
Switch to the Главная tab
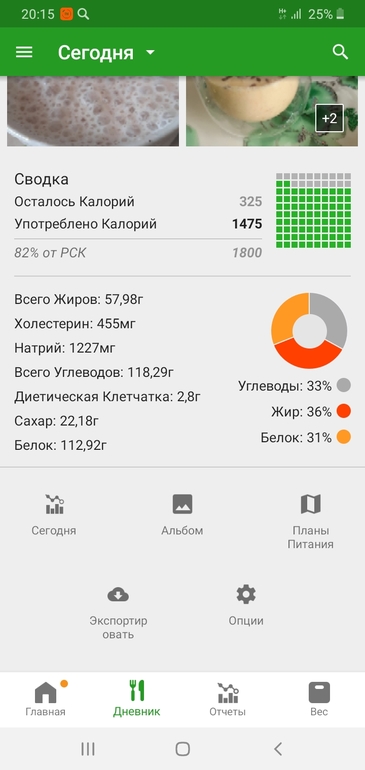coord(46,698)
